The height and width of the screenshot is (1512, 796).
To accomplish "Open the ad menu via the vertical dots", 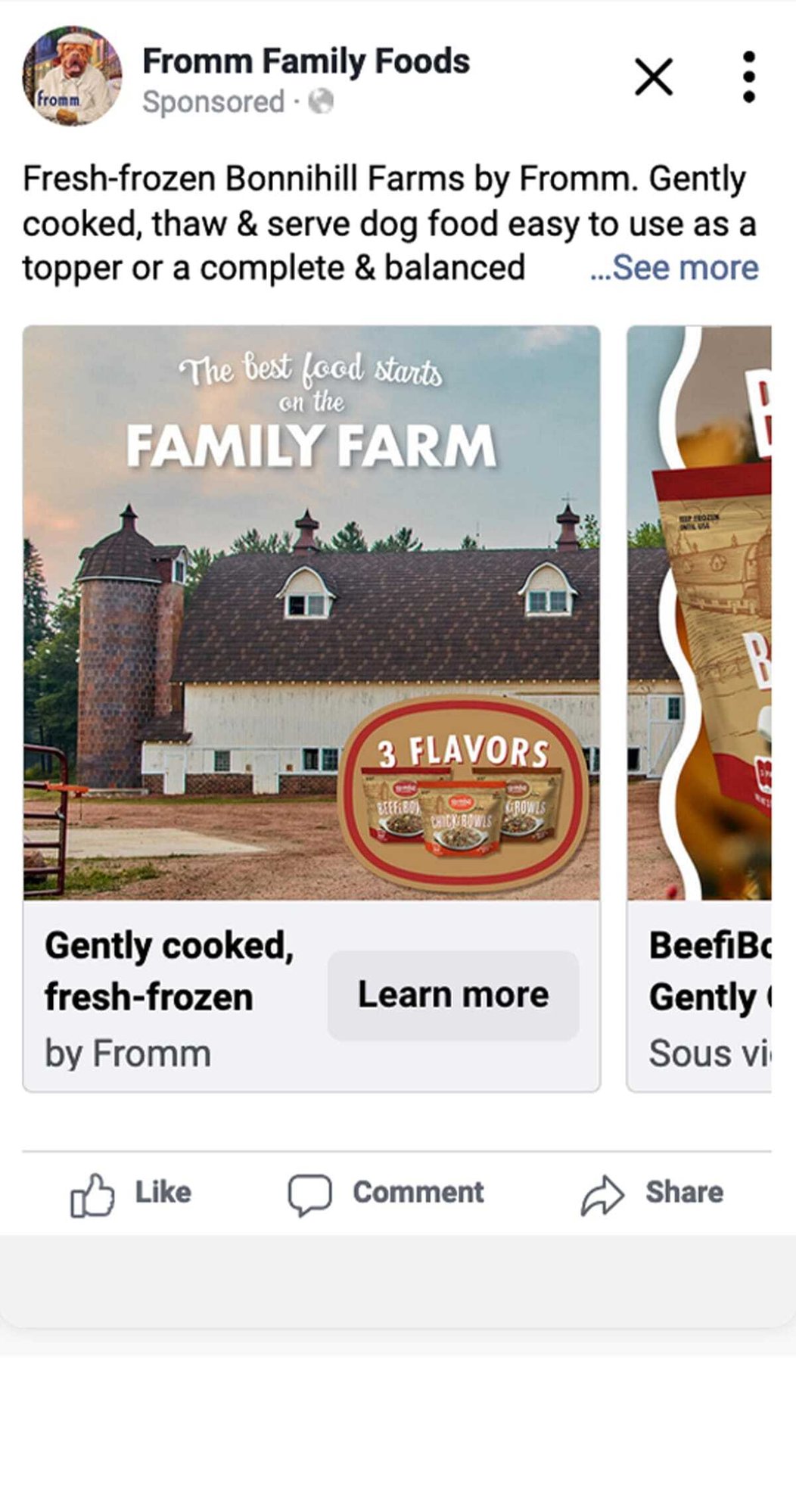I will pos(748,77).
